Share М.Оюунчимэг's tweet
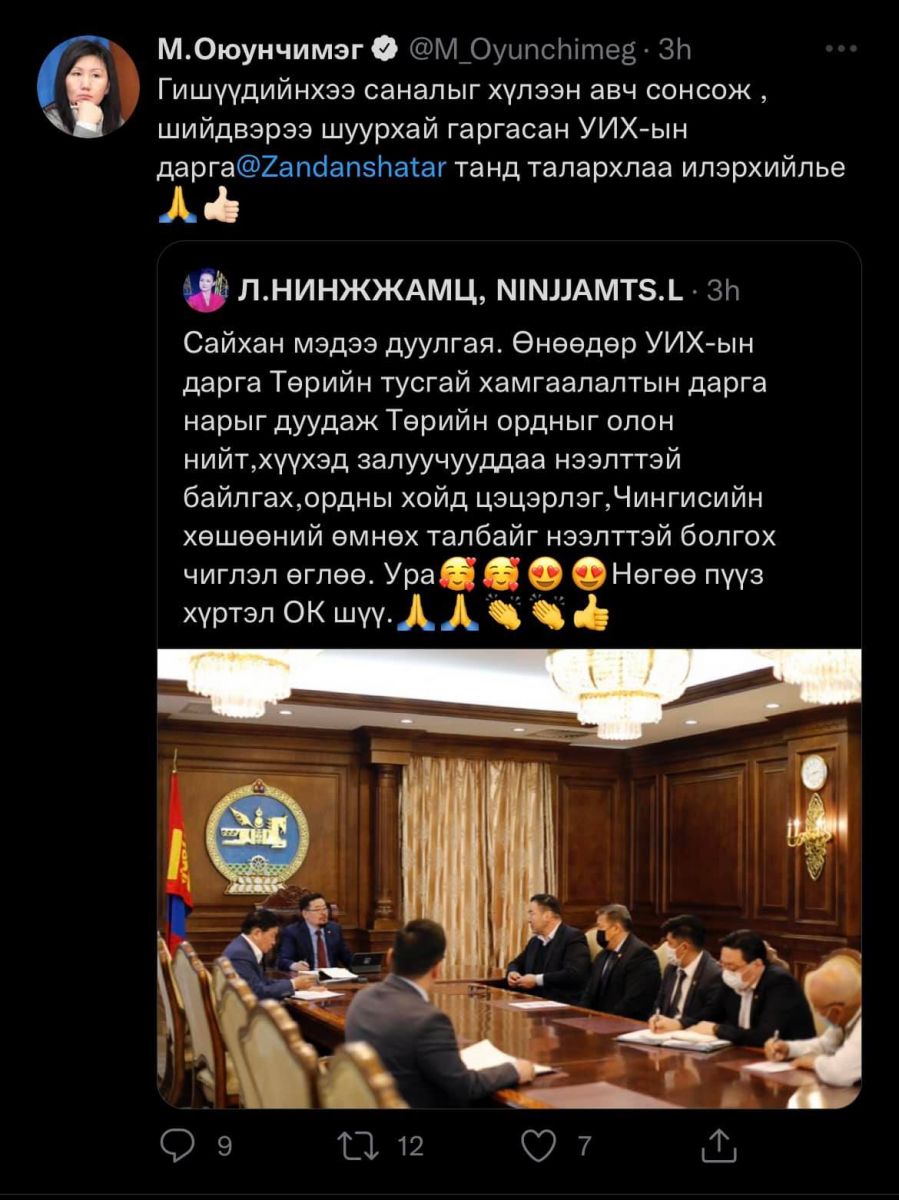The height and width of the screenshot is (1200, 899). [718, 1145]
